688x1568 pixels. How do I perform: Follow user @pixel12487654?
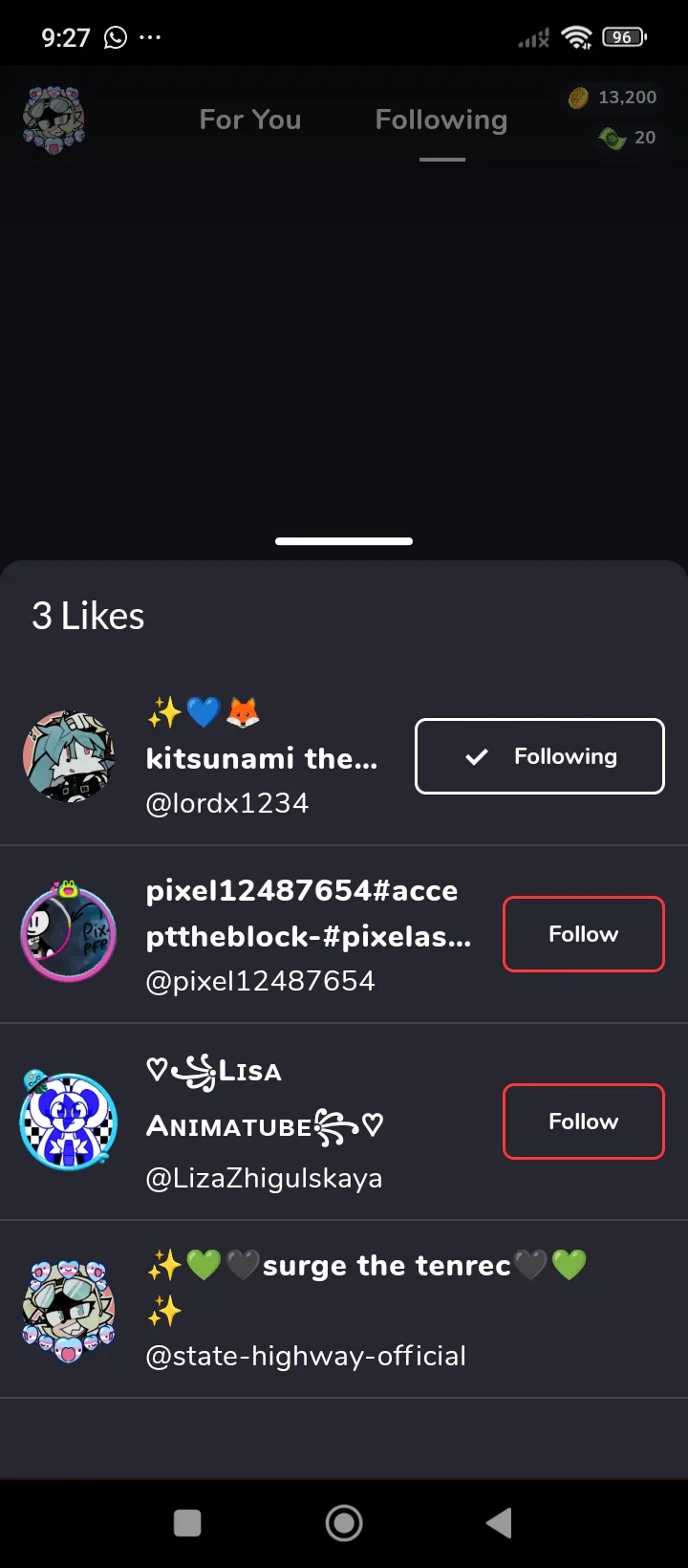coord(583,934)
